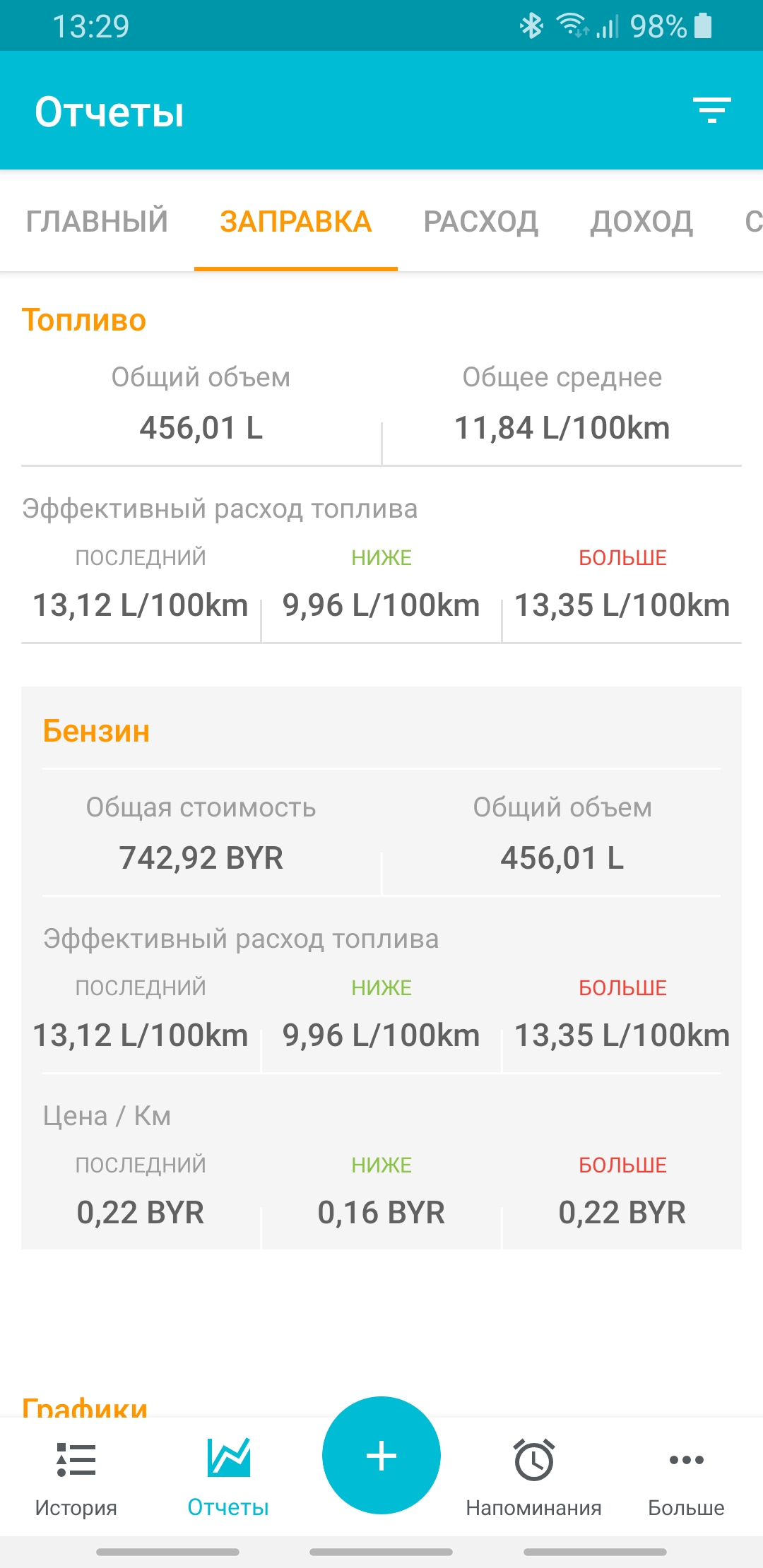Screen dimensions: 763x1568
Task: Switch to the РАСХОД tab
Action: pyautogui.click(x=481, y=222)
